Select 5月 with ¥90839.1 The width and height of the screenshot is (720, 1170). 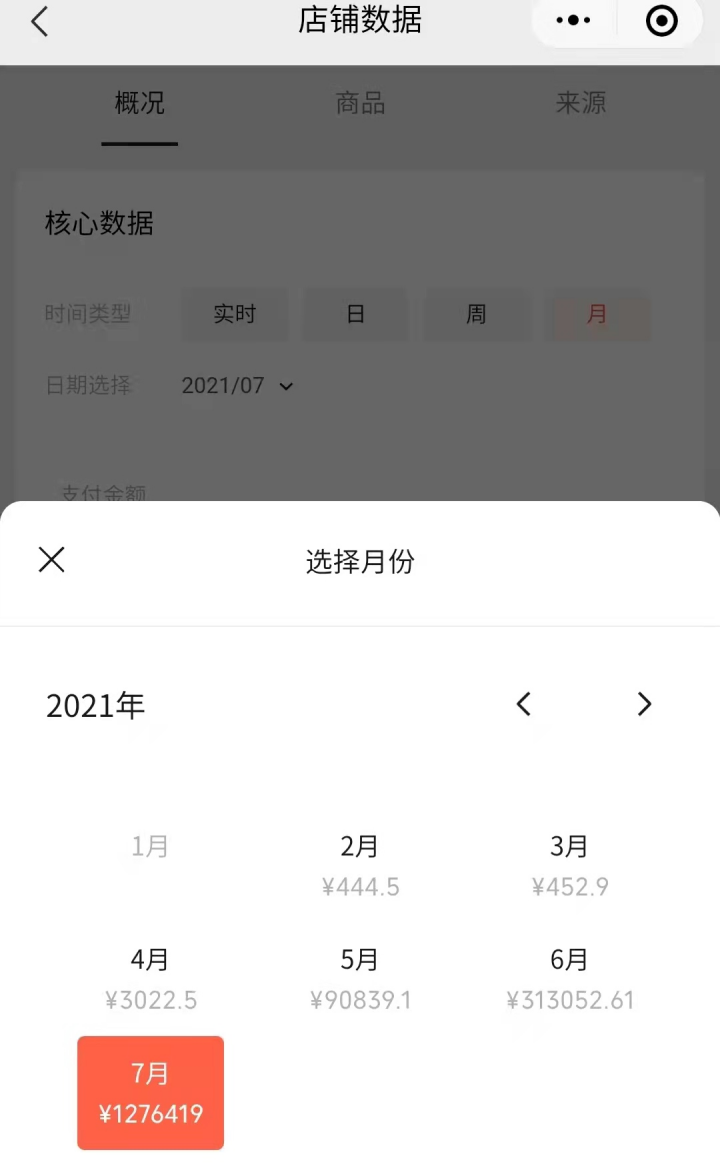360,978
